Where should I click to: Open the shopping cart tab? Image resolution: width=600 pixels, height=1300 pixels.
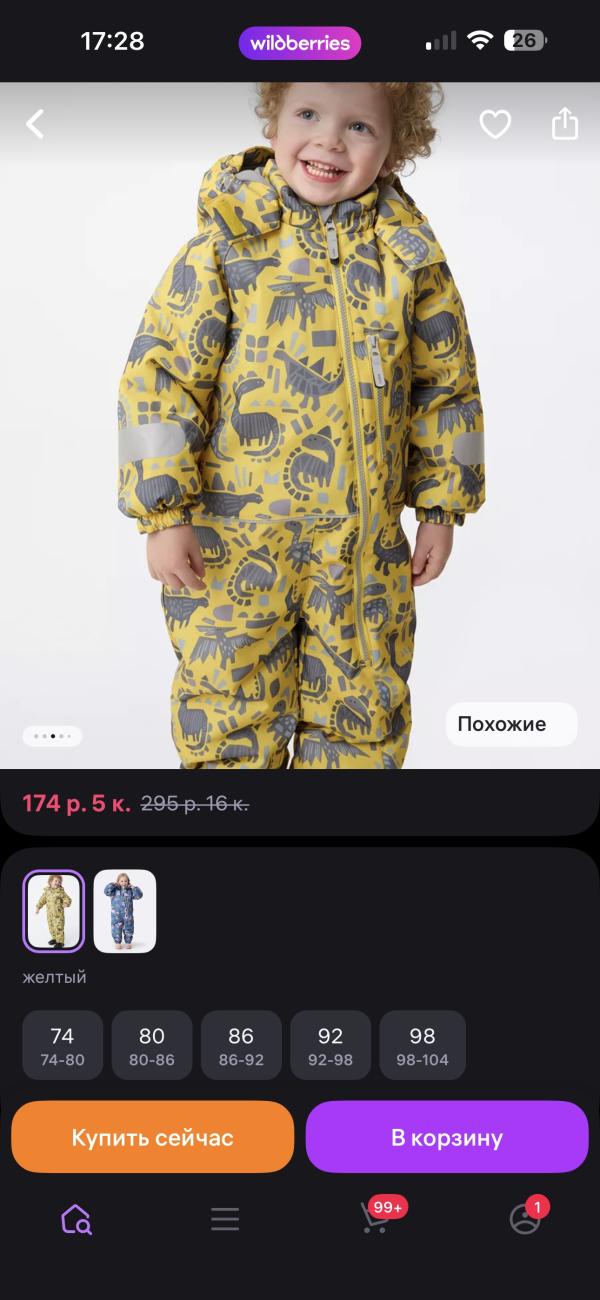(x=375, y=1219)
